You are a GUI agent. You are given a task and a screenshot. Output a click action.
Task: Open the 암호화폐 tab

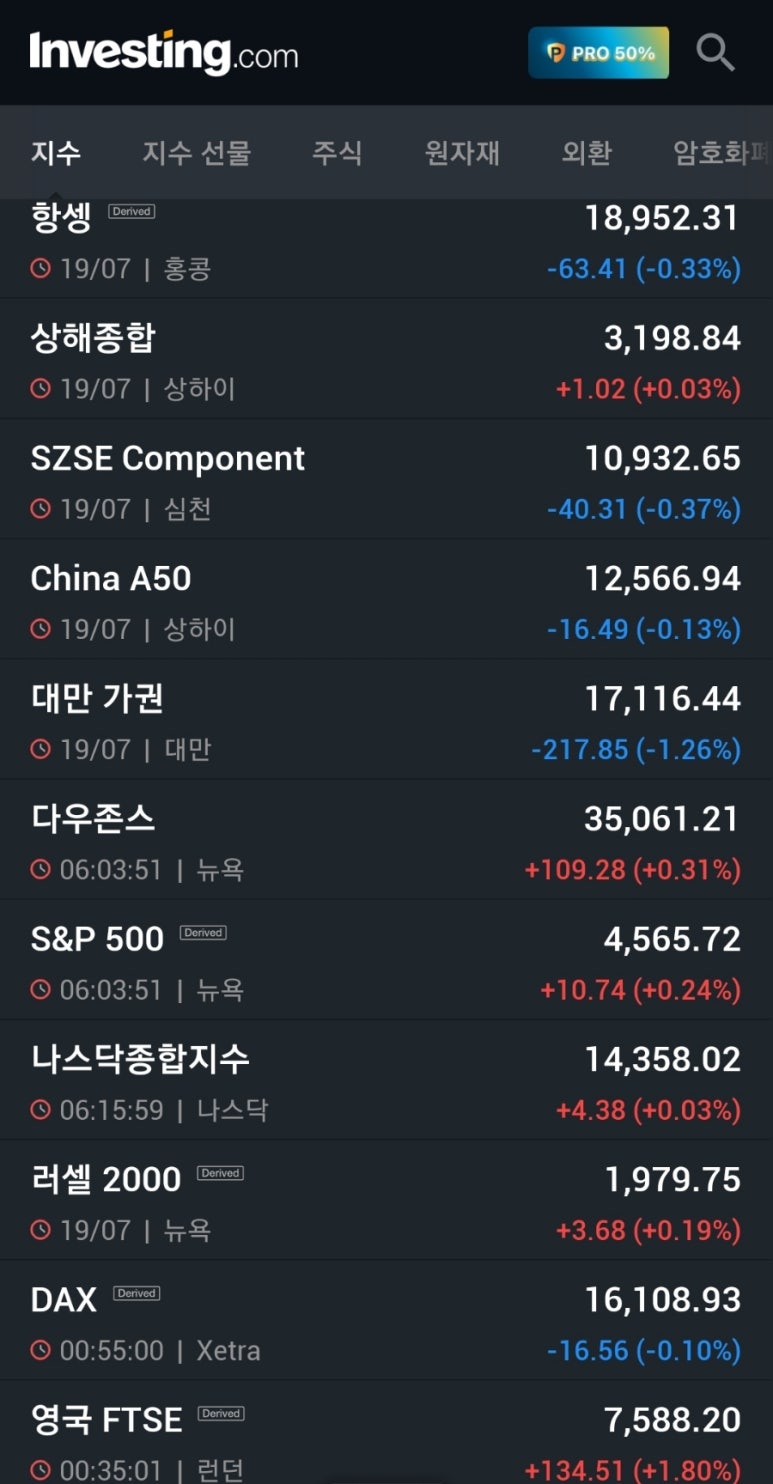click(722, 153)
